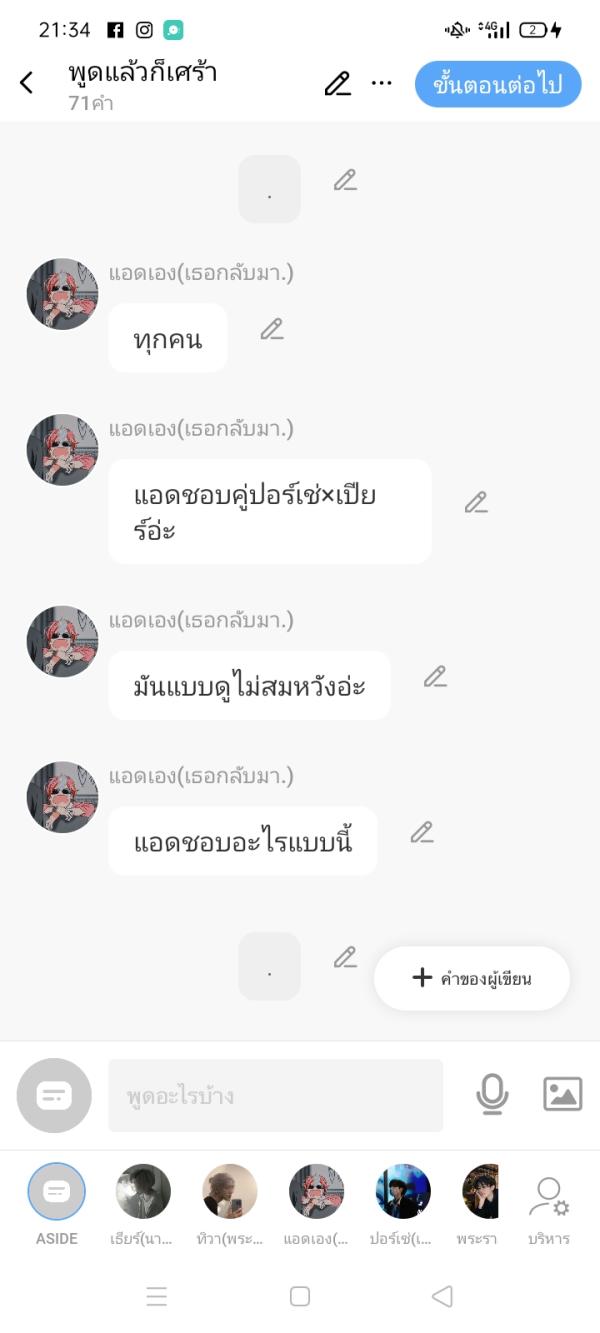Focus the พูดอะไรบ้าง text field

click(275, 1096)
